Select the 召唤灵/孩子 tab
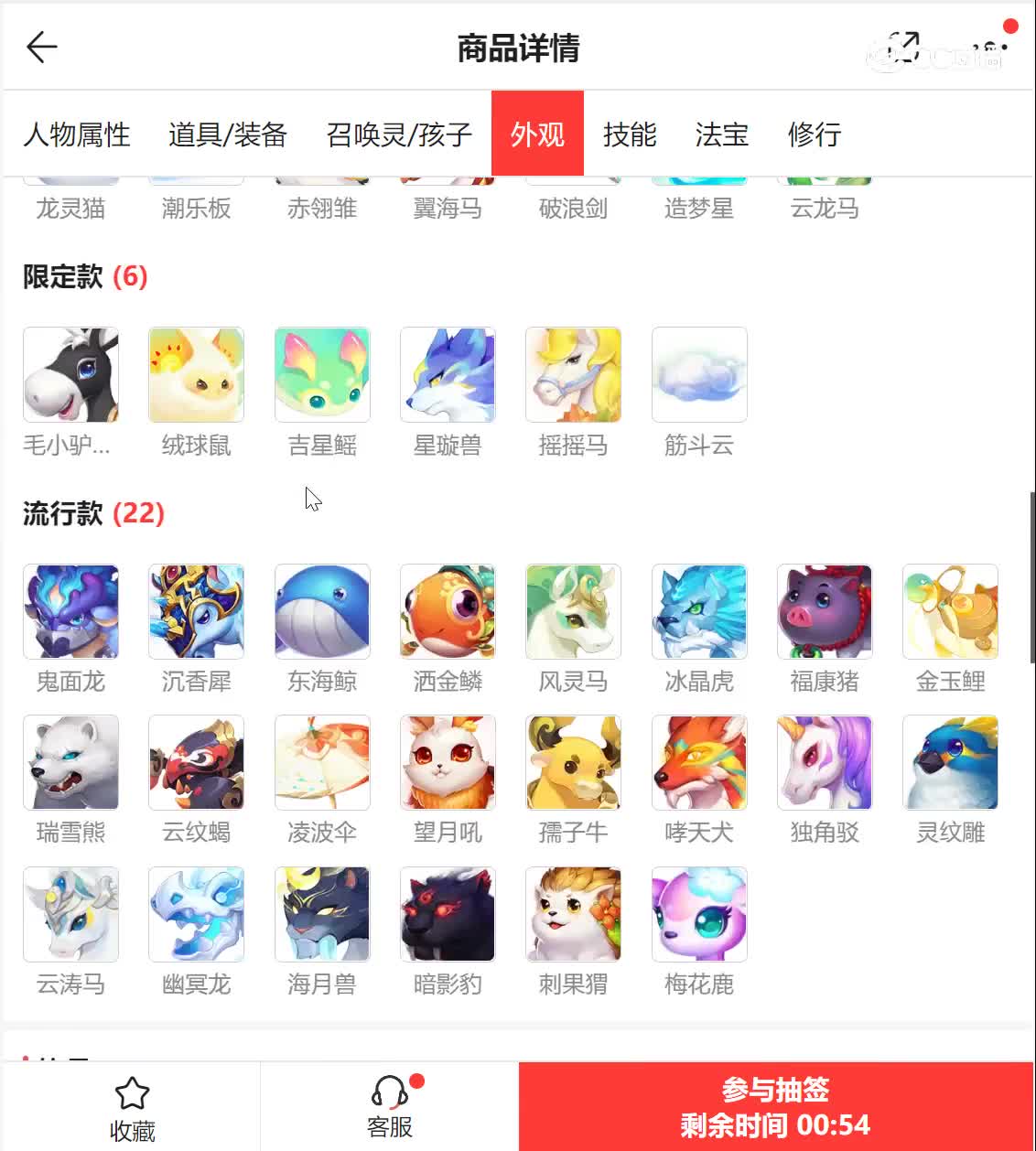1036x1151 pixels. 399,134
